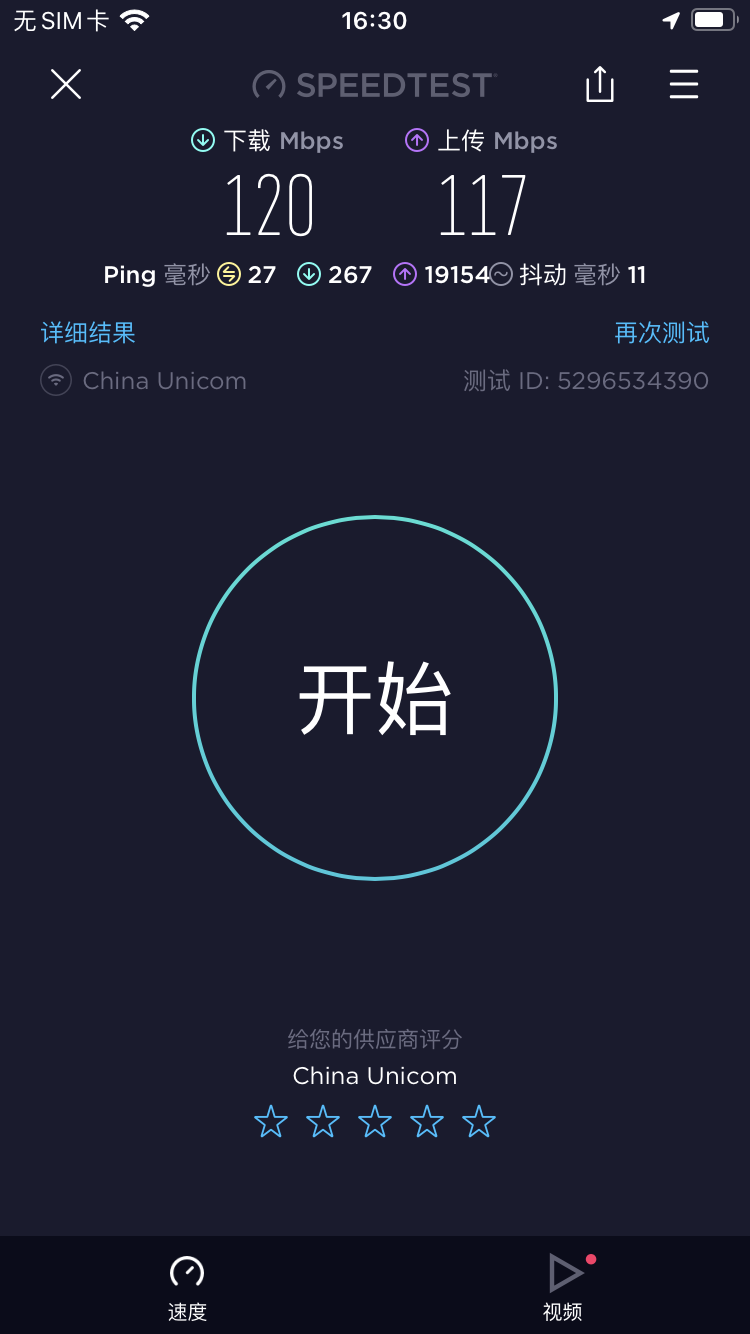Open 详细结果 detailed results
Screen dimensions: 750x1334
tap(88, 333)
